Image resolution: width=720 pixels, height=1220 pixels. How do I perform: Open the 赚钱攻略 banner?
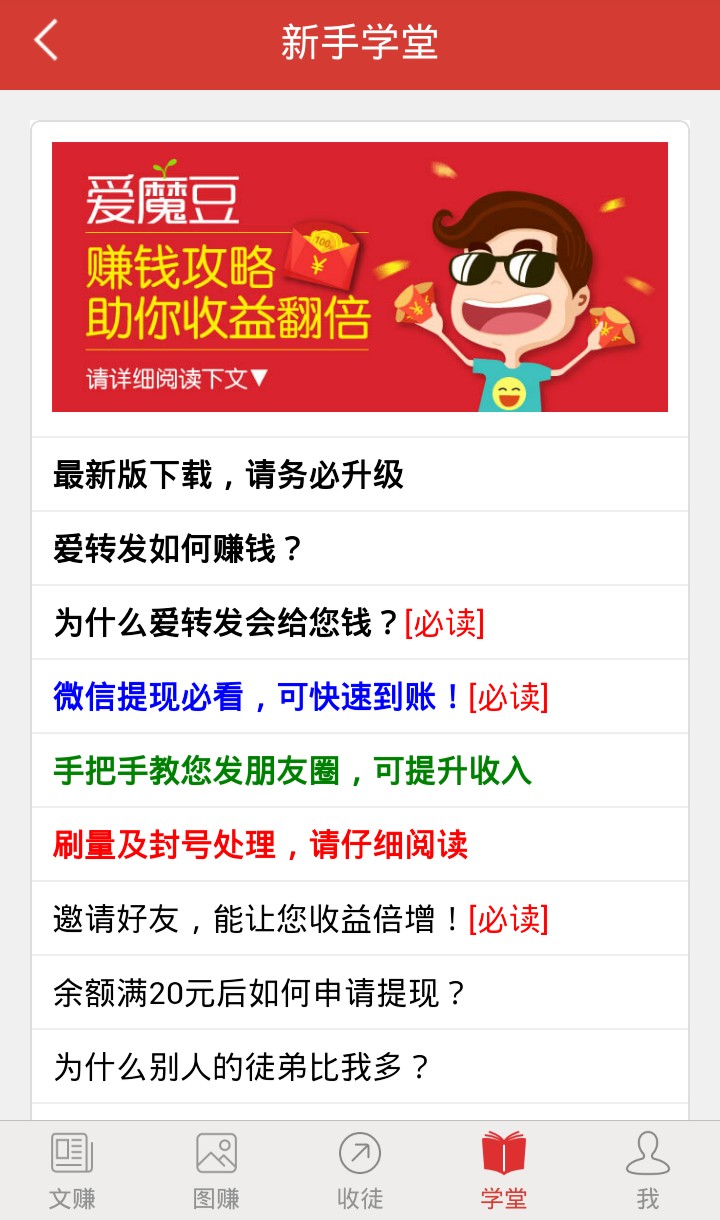pyautogui.click(x=360, y=277)
